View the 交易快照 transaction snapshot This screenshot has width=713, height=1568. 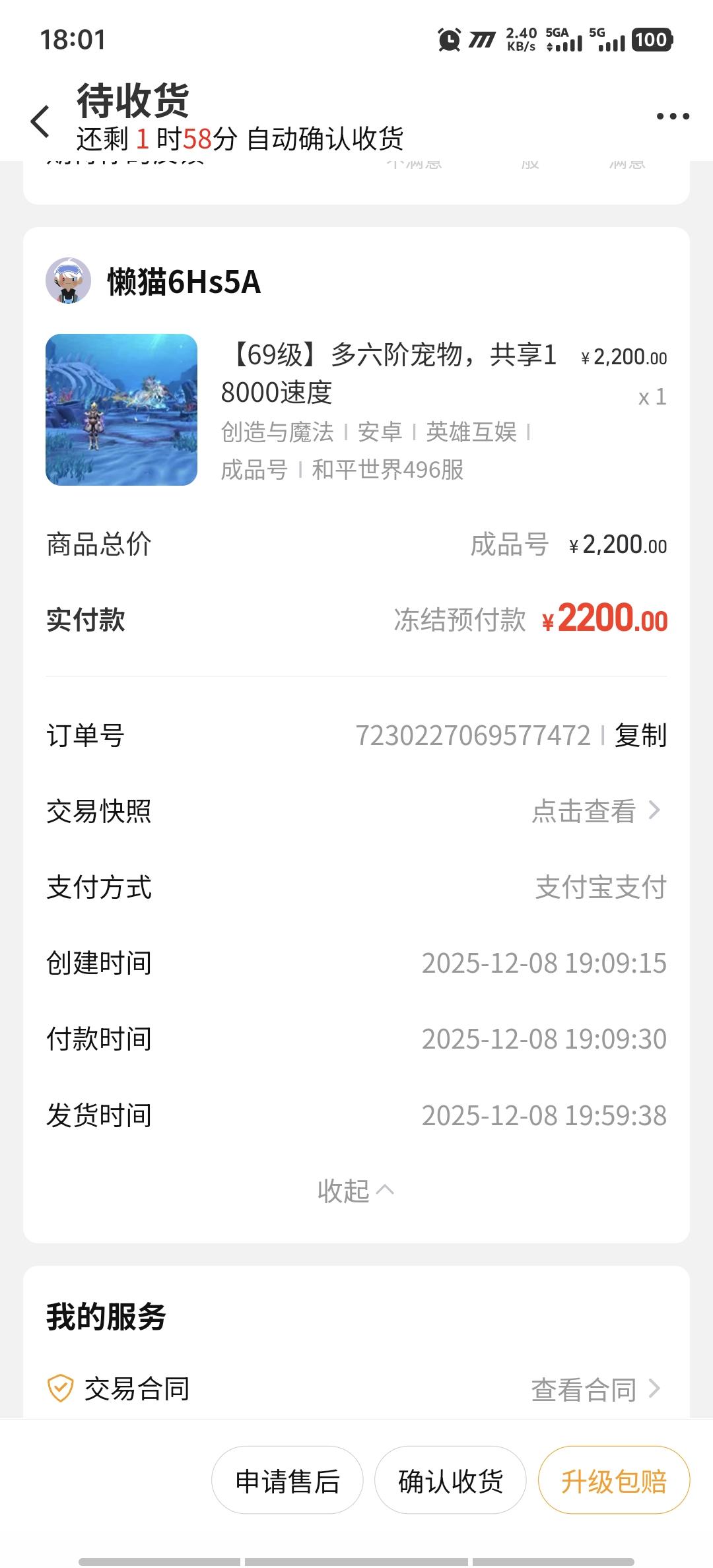(595, 811)
